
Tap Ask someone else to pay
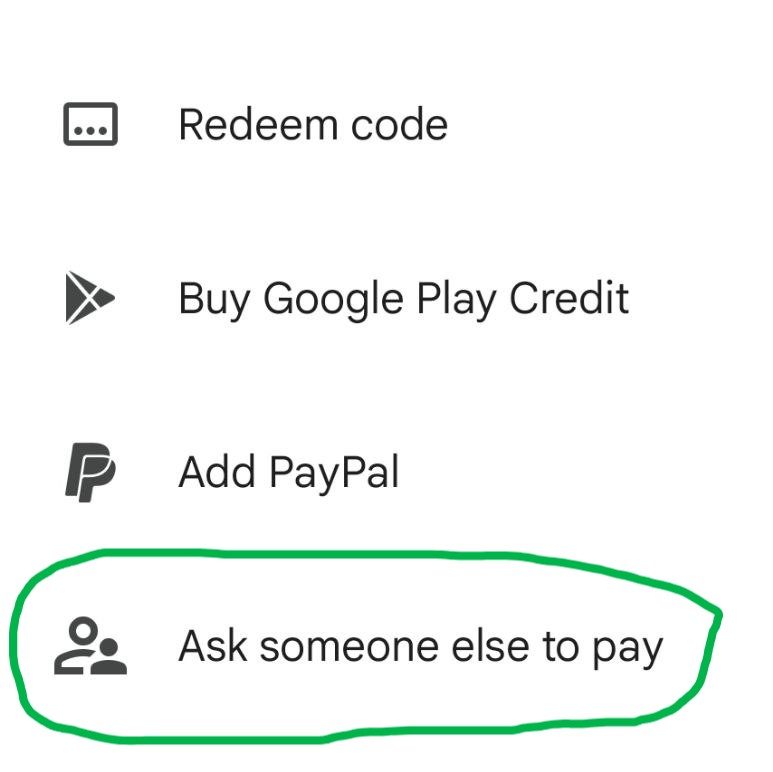pyautogui.click(x=420, y=647)
